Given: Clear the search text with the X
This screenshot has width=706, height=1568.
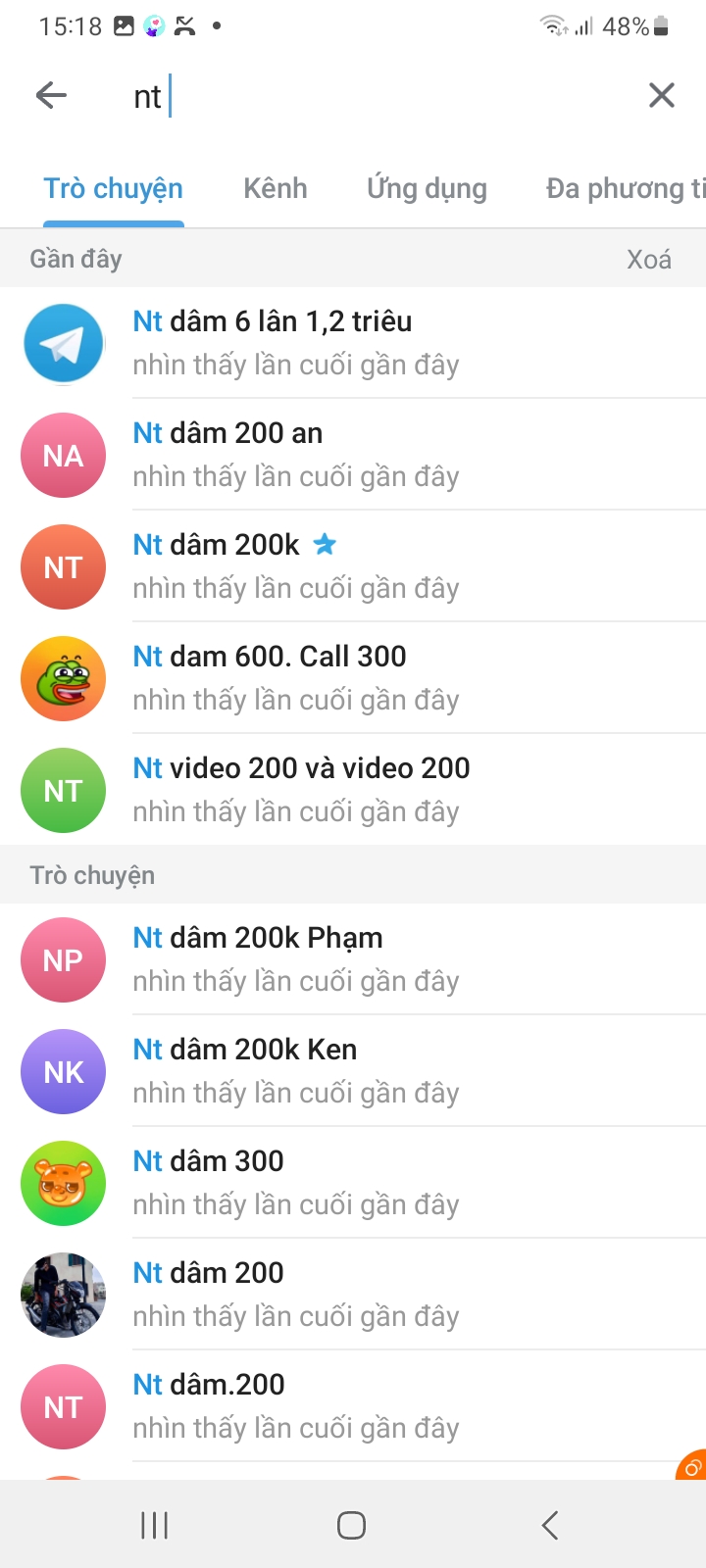Looking at the screenshot, I should point(662,95).
